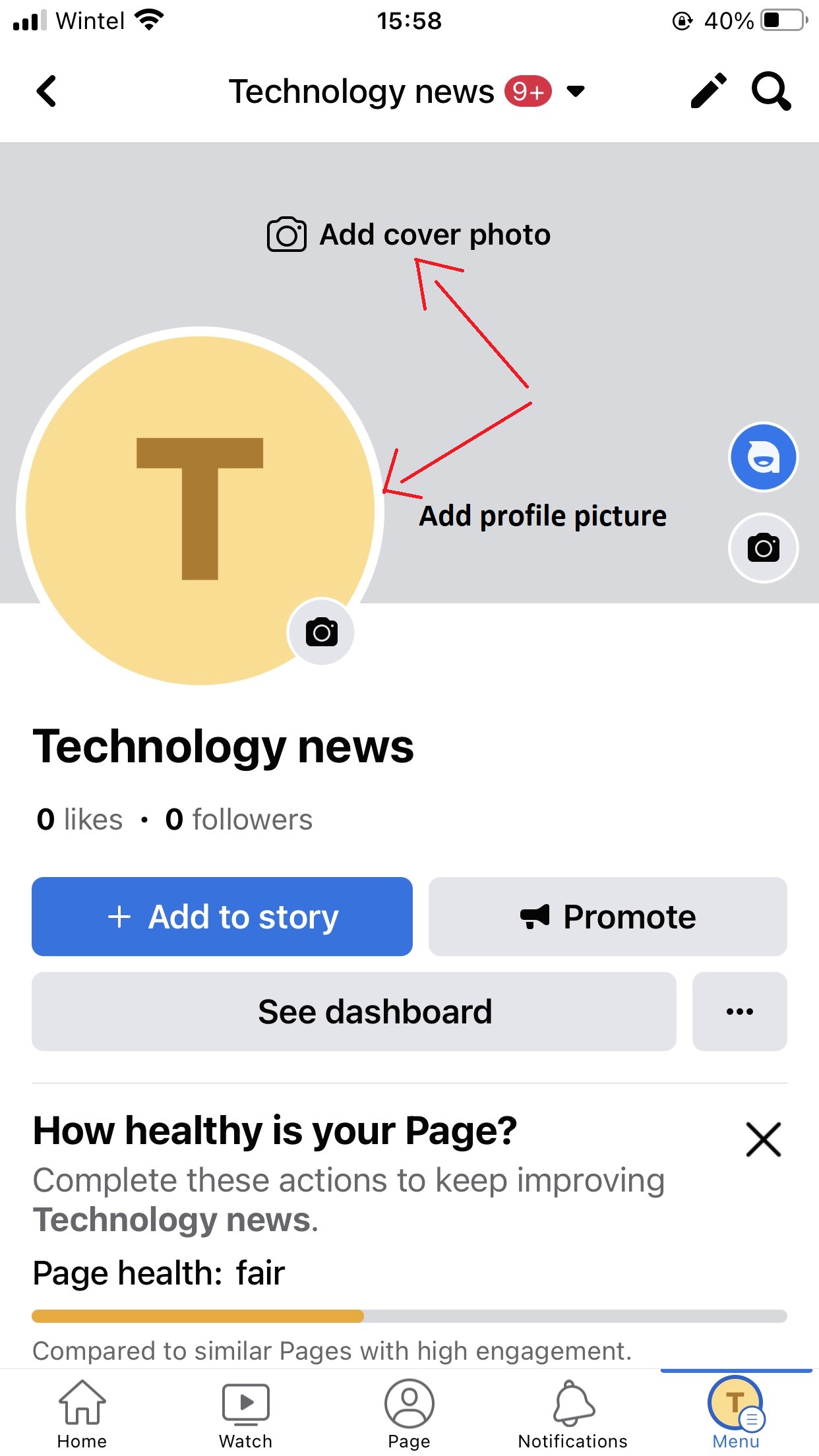Image resolution: width=819 pixels, height=1456 pixels.
Task: Tap the pencil edit icon
Action: (709, 90)
